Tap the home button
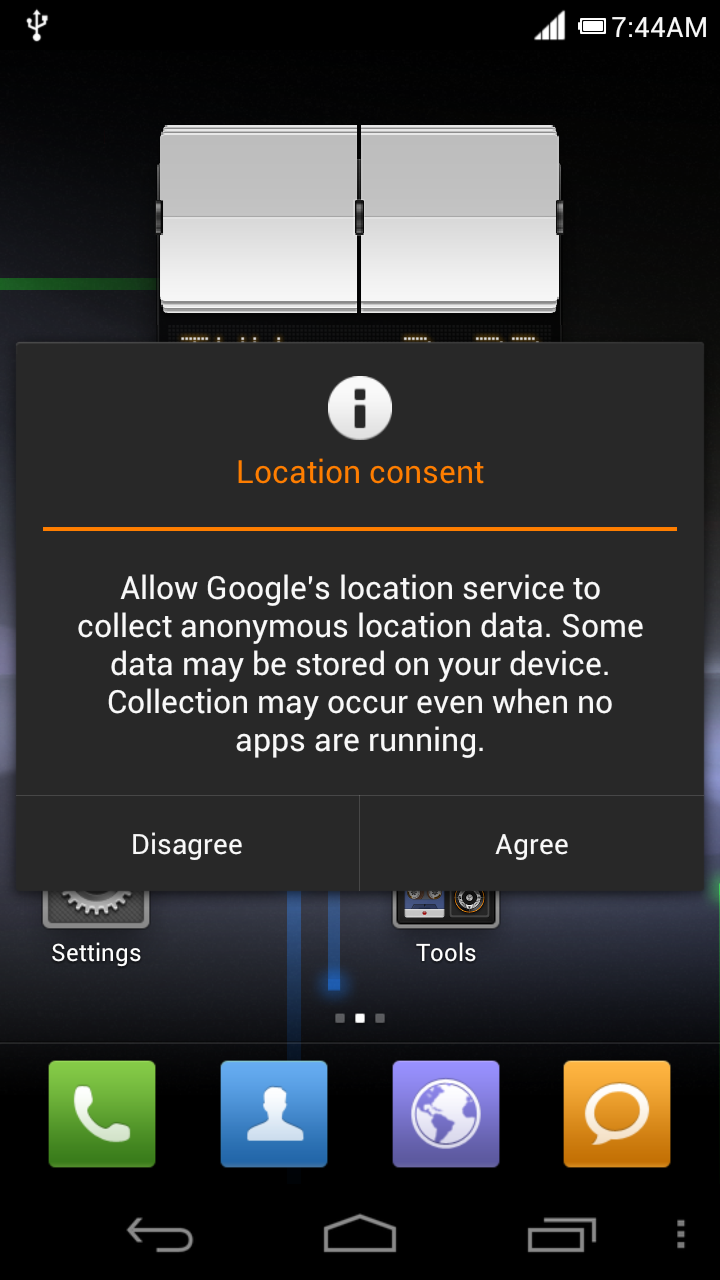The image size is (720, 1280). click(360, 1234)
